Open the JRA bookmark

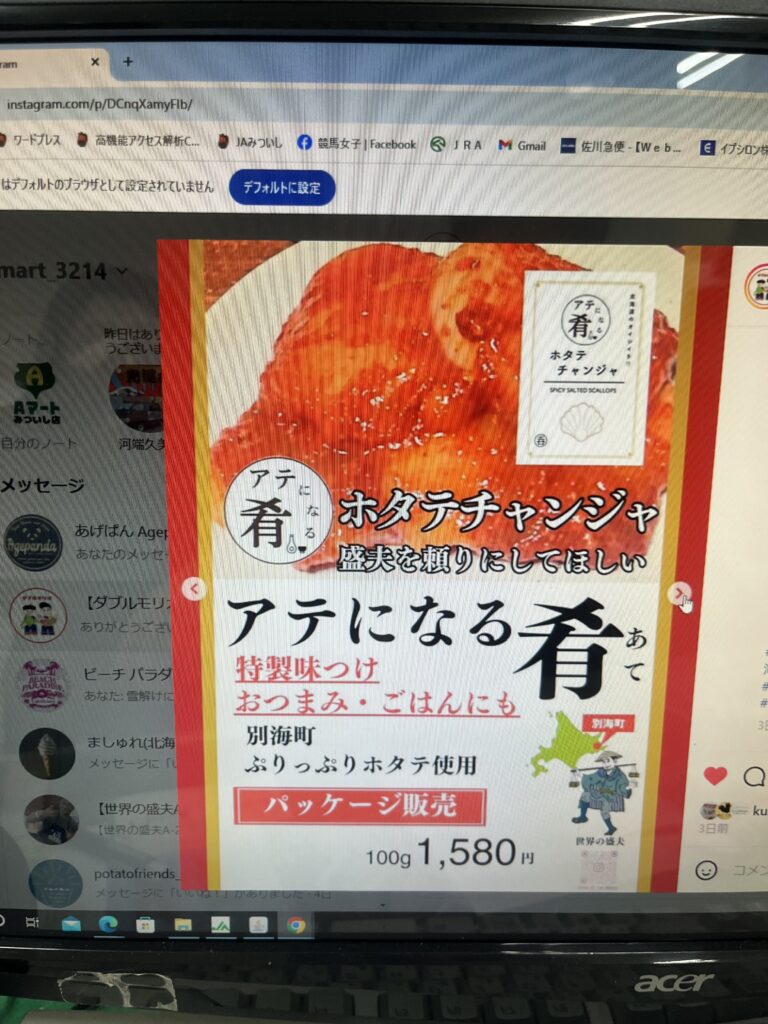coord(457,145)
